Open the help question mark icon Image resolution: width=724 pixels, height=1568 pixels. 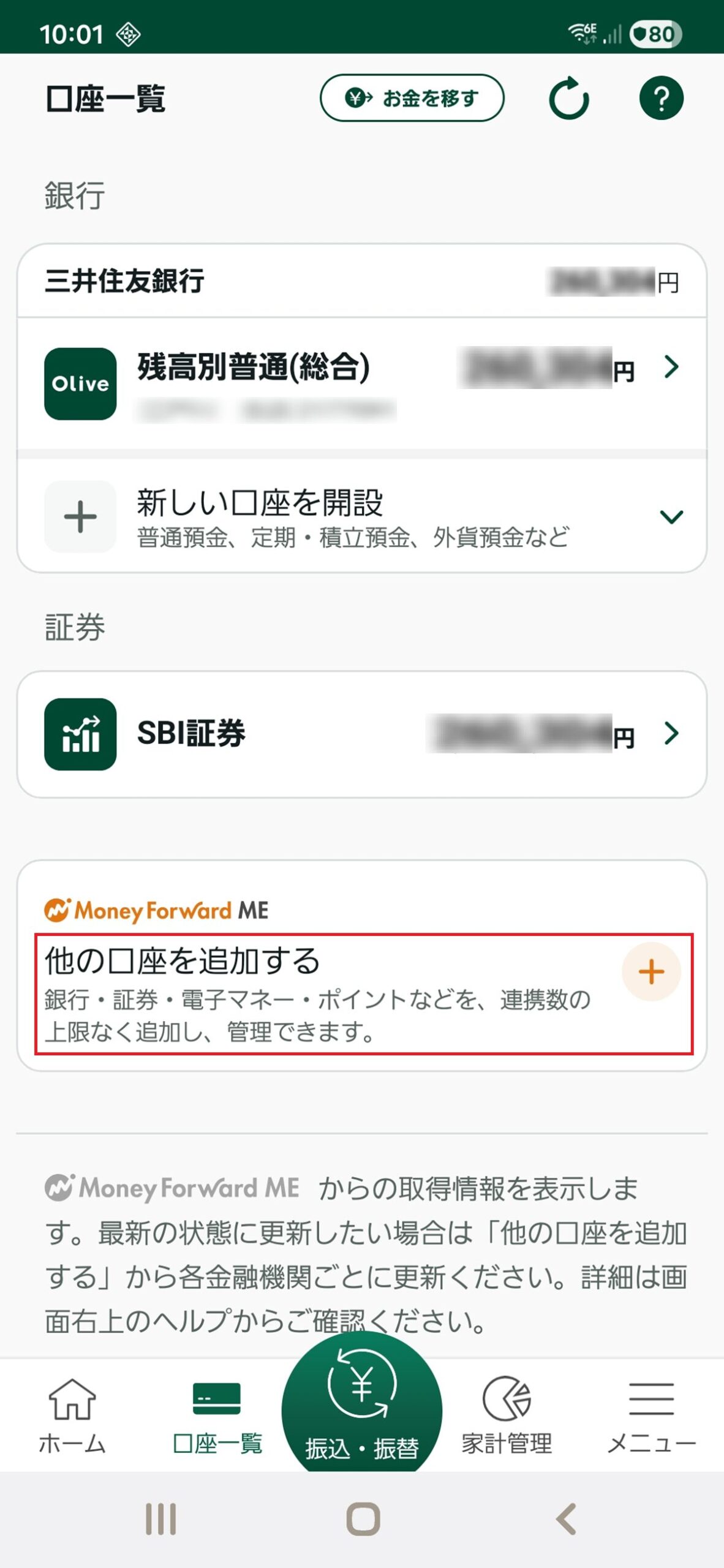[661, 98]
